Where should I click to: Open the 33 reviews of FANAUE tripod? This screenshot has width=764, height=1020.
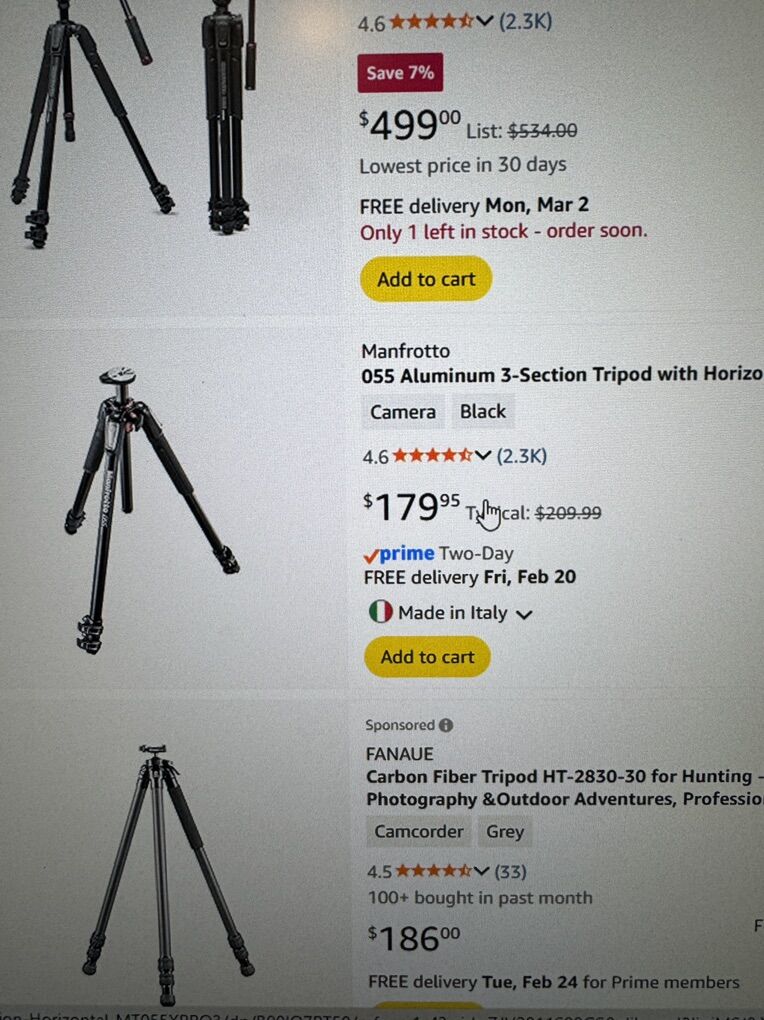[x=511, y=871]
